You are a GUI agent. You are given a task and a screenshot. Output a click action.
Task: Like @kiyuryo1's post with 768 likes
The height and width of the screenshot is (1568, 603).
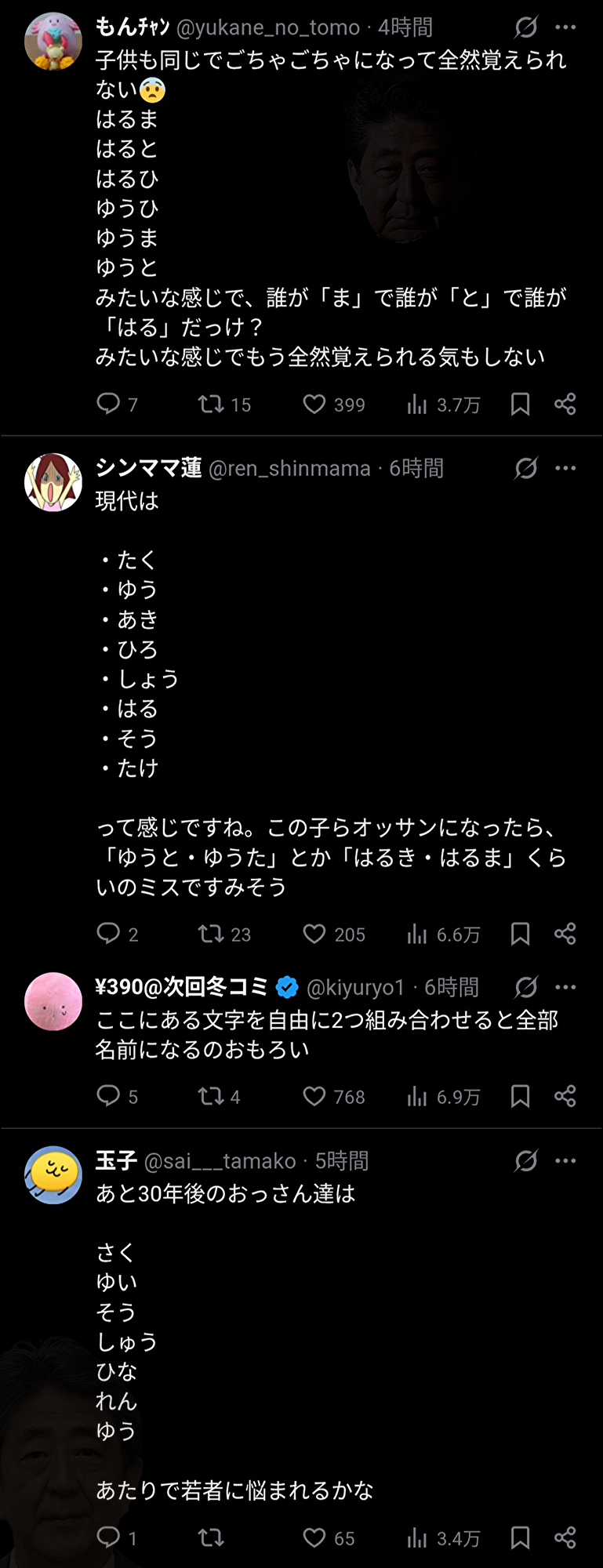pos(314,1096)
